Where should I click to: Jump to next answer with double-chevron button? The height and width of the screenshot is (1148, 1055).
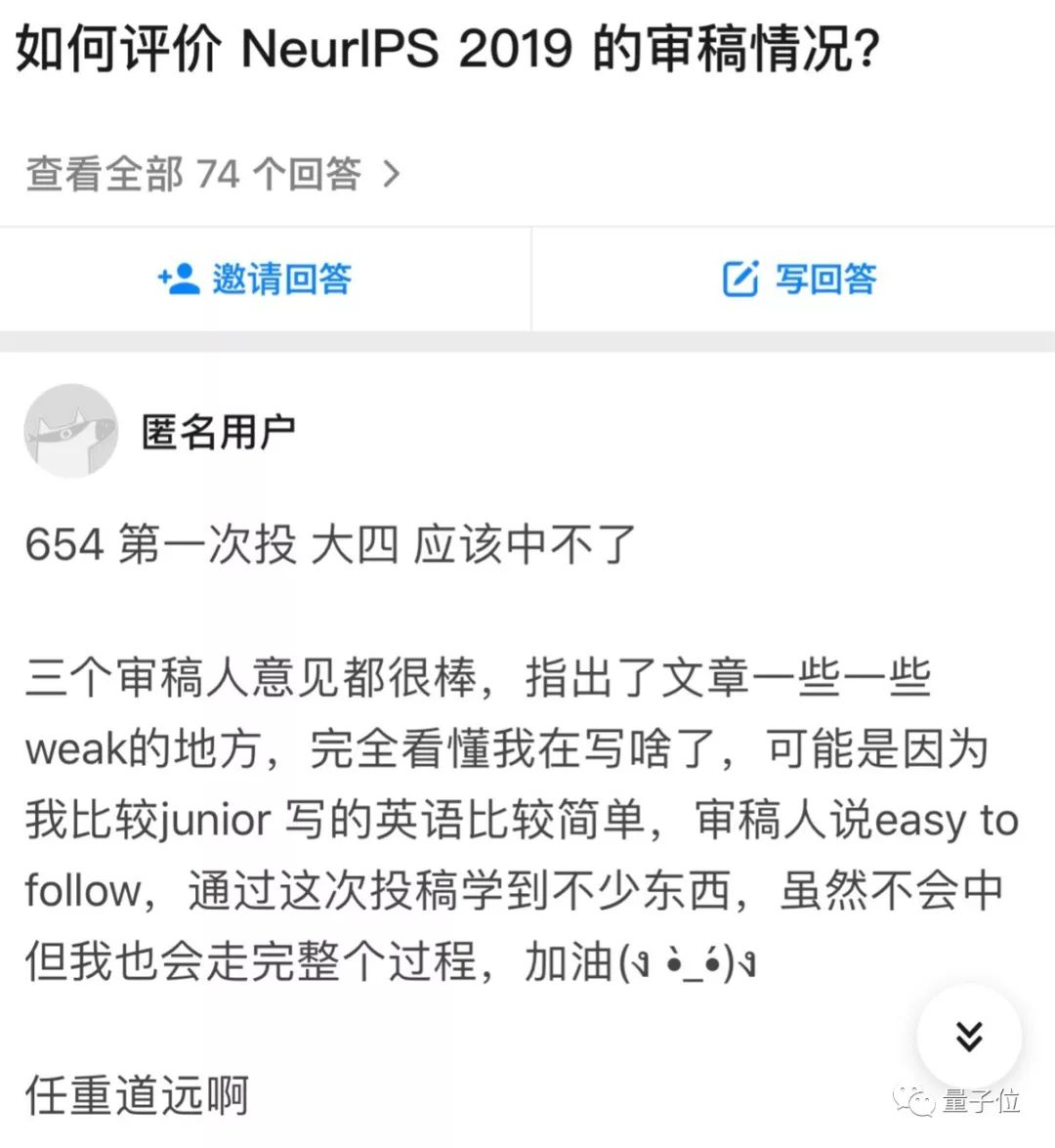pos(968,1037)
